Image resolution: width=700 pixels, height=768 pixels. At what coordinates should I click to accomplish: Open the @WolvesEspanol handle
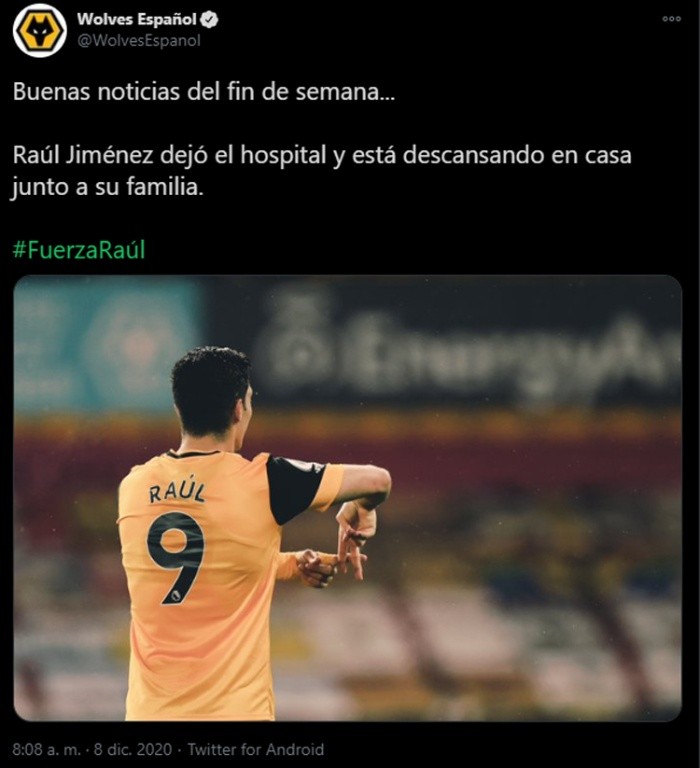tap(139, 41)
